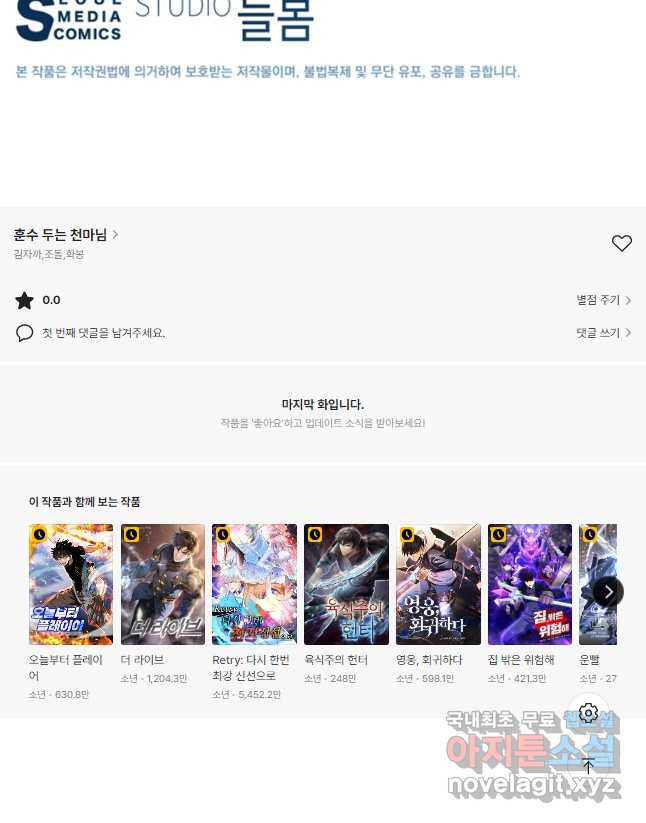Tap 별점 주기 to rate

click(603, 300)
